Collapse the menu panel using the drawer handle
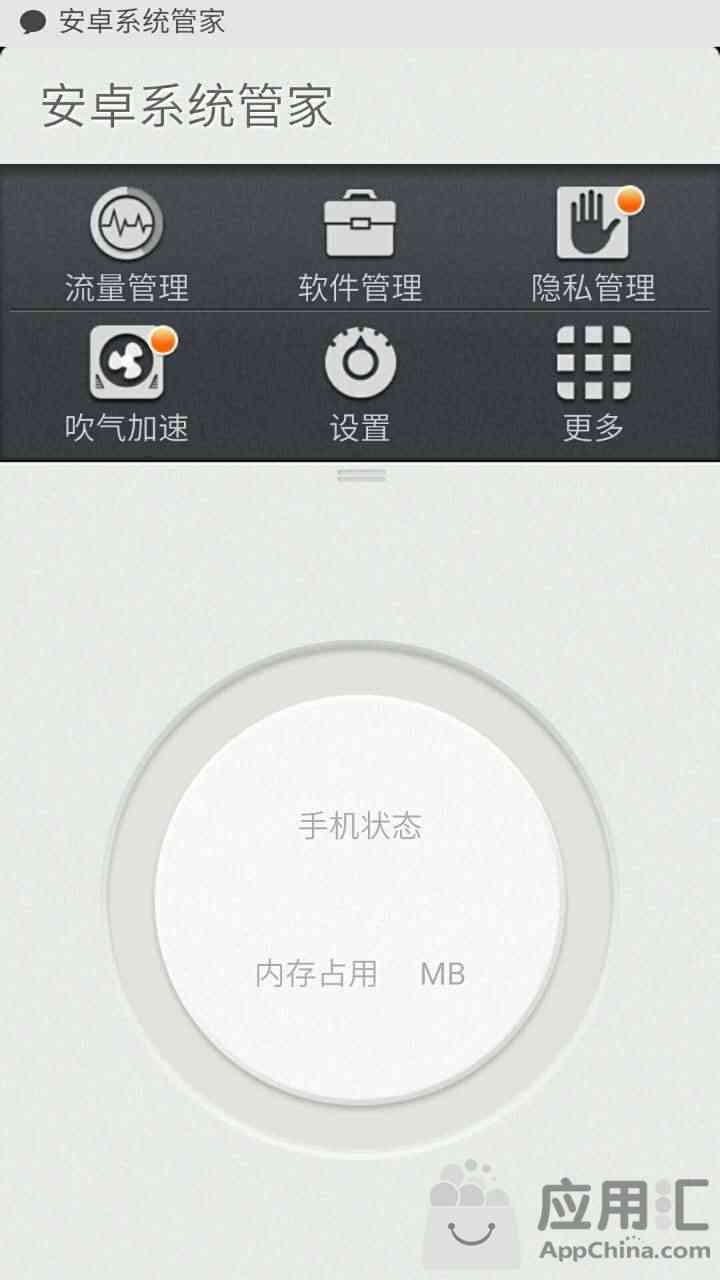The width and height of the screenshot is (720, 1280). [x=361, y=475]
